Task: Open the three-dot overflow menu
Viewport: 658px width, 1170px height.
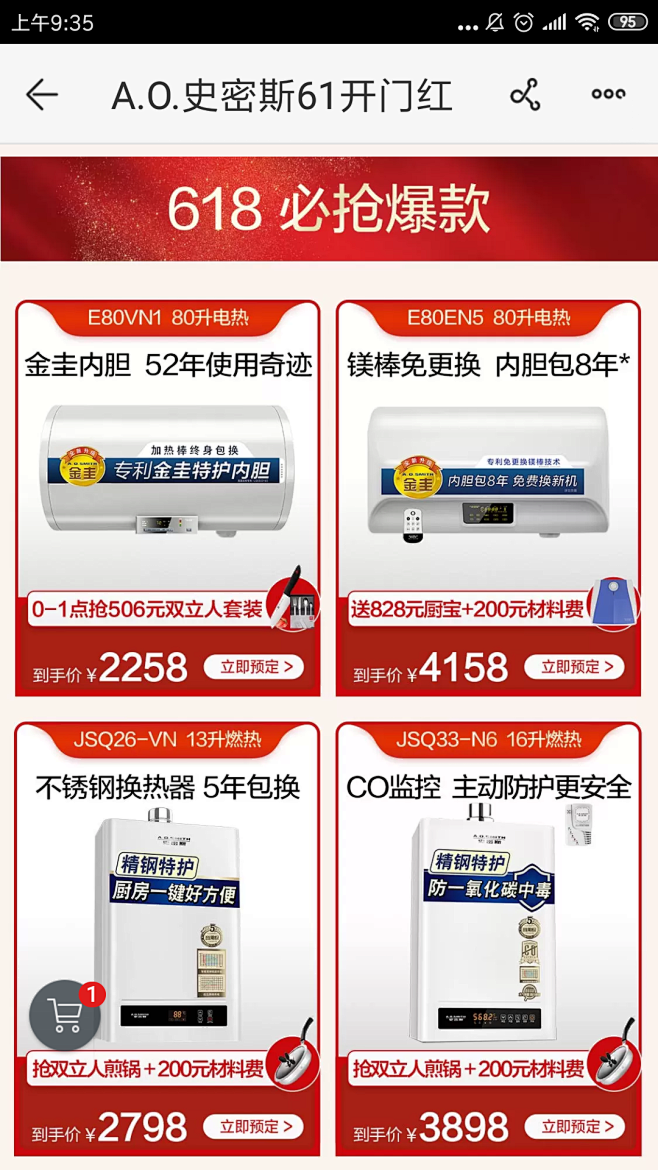Action: click(608, 95)
